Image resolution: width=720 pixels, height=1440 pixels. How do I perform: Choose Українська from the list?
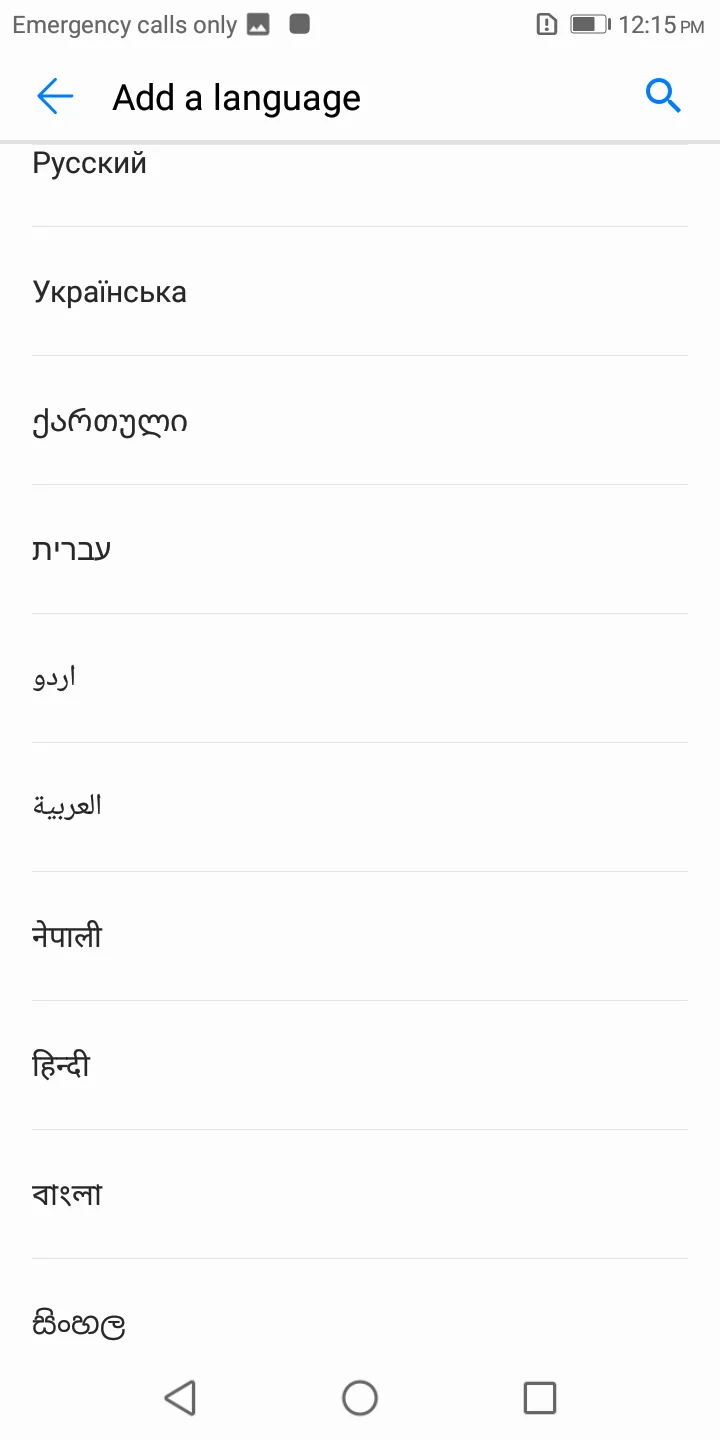360,291
